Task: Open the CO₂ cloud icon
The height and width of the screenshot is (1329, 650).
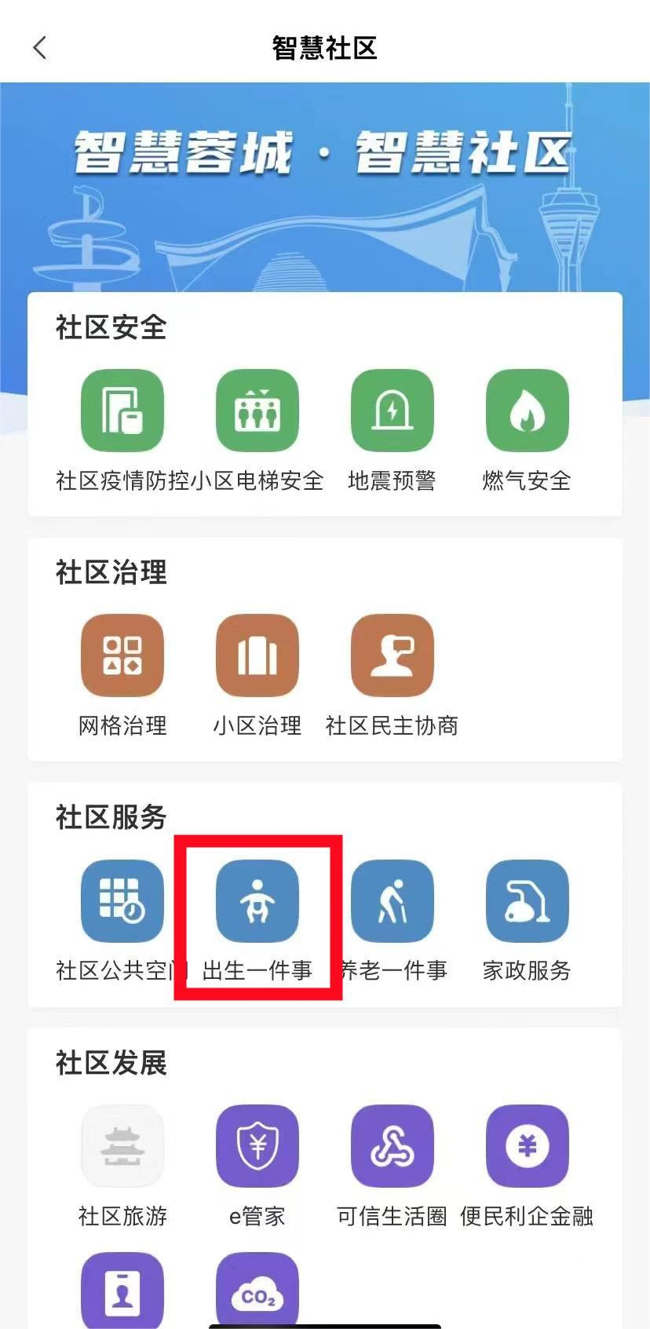Action: pos(257,1290)
